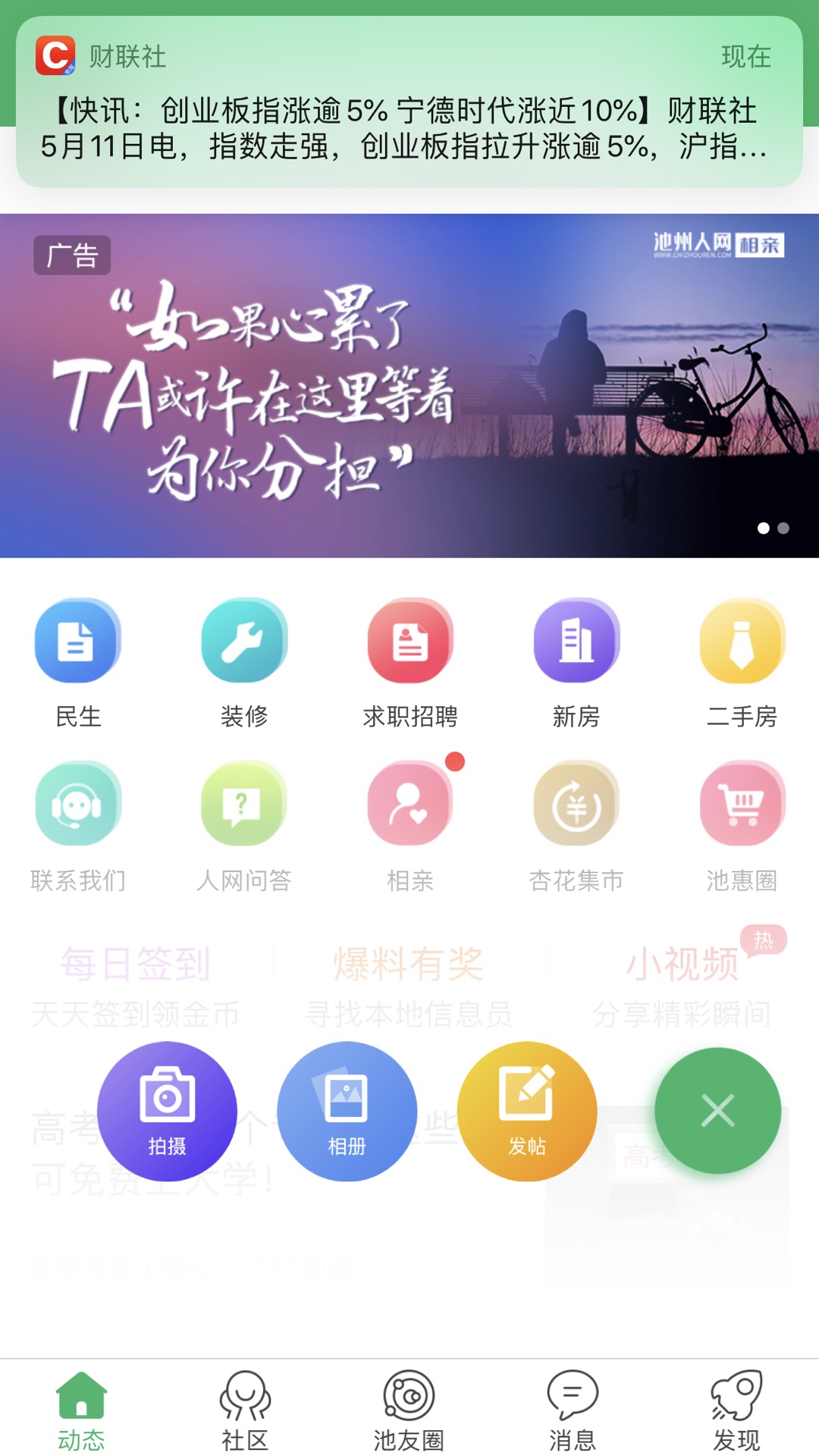This screenshot has height=1456, width=819.
Task: Open the 池友圈 tab
Action: 409,1410
